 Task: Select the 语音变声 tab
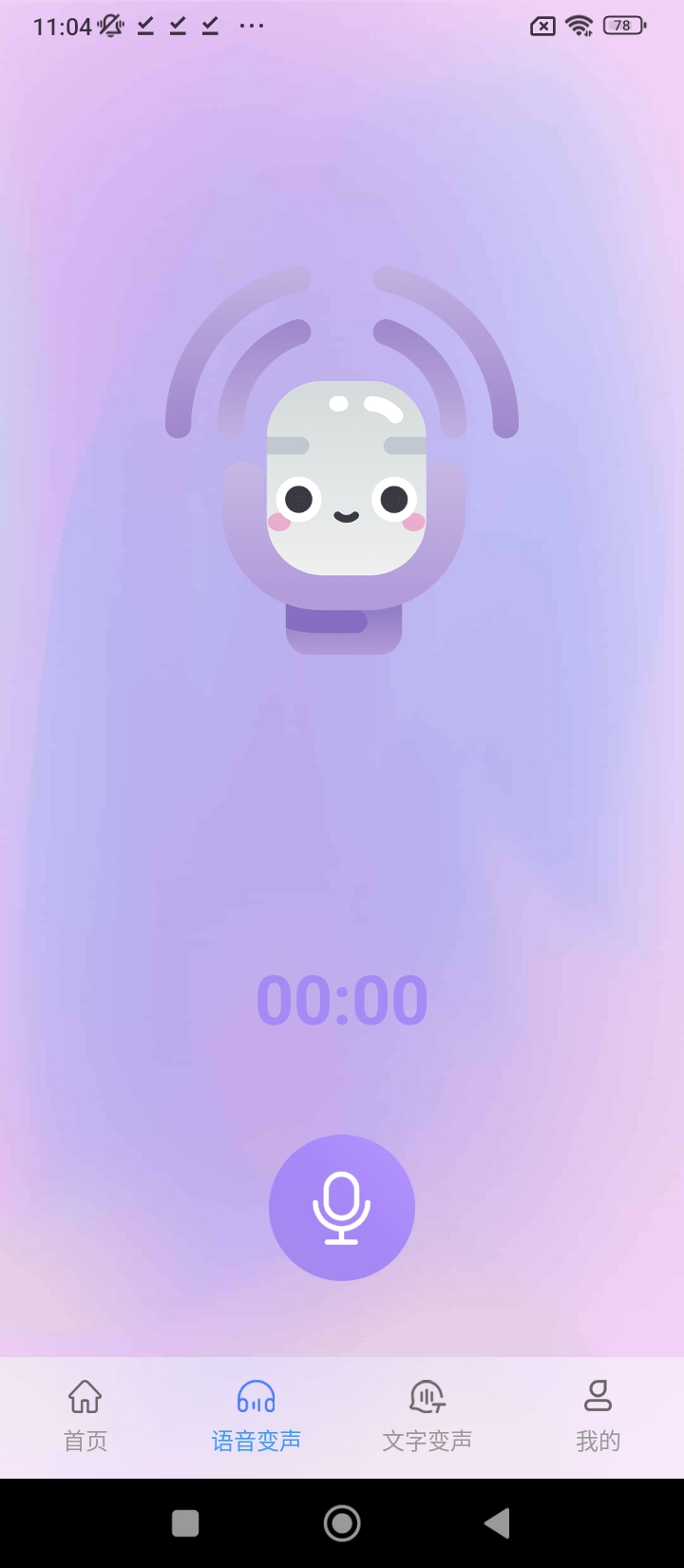256,1416
